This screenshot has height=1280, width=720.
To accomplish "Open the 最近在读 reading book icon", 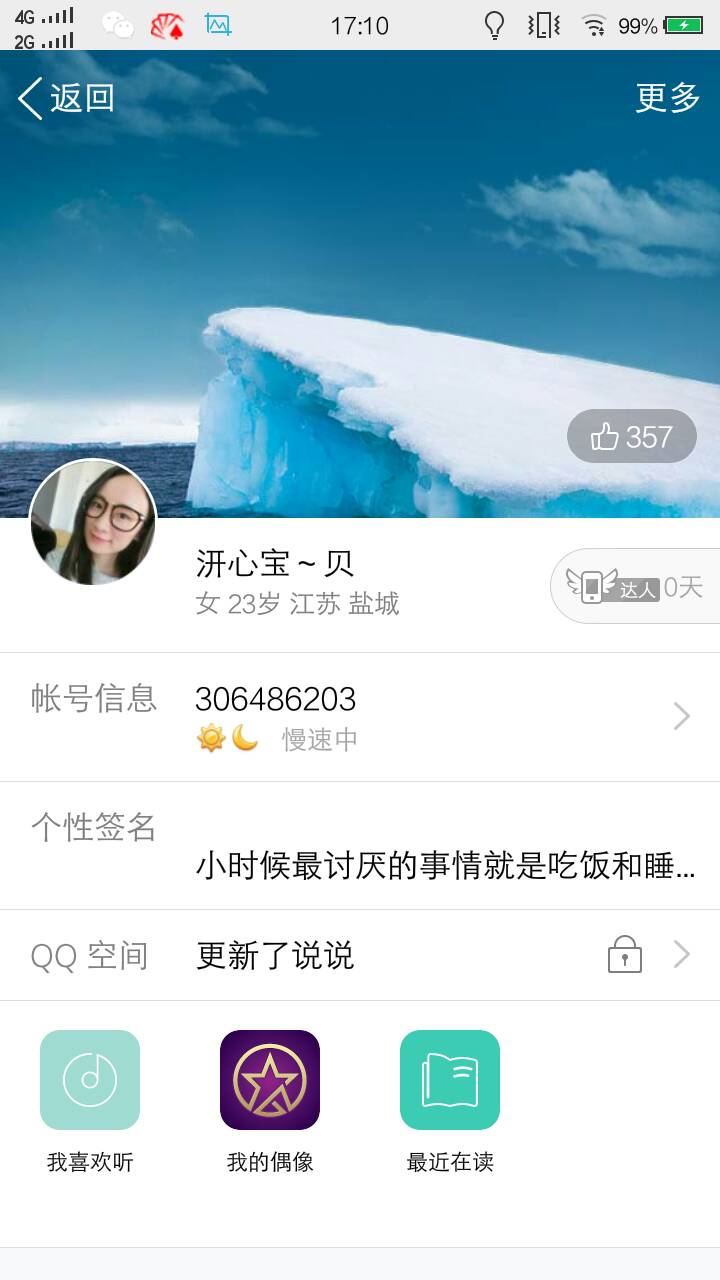I will pyautogui.click(x=449, y=1079).
